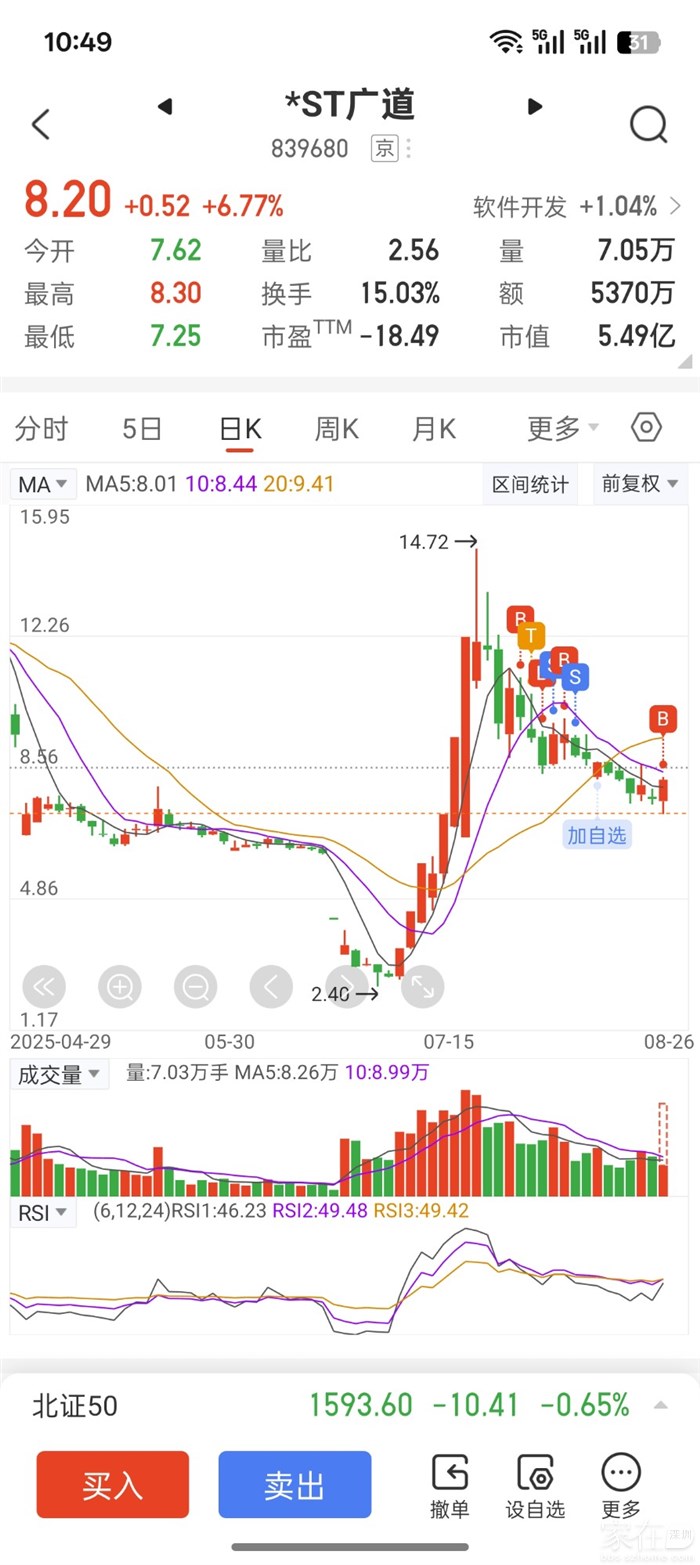700x1565 pixels.
Task: Open 撤单 to cancel orders
Action: click(x=450, y=1486)
